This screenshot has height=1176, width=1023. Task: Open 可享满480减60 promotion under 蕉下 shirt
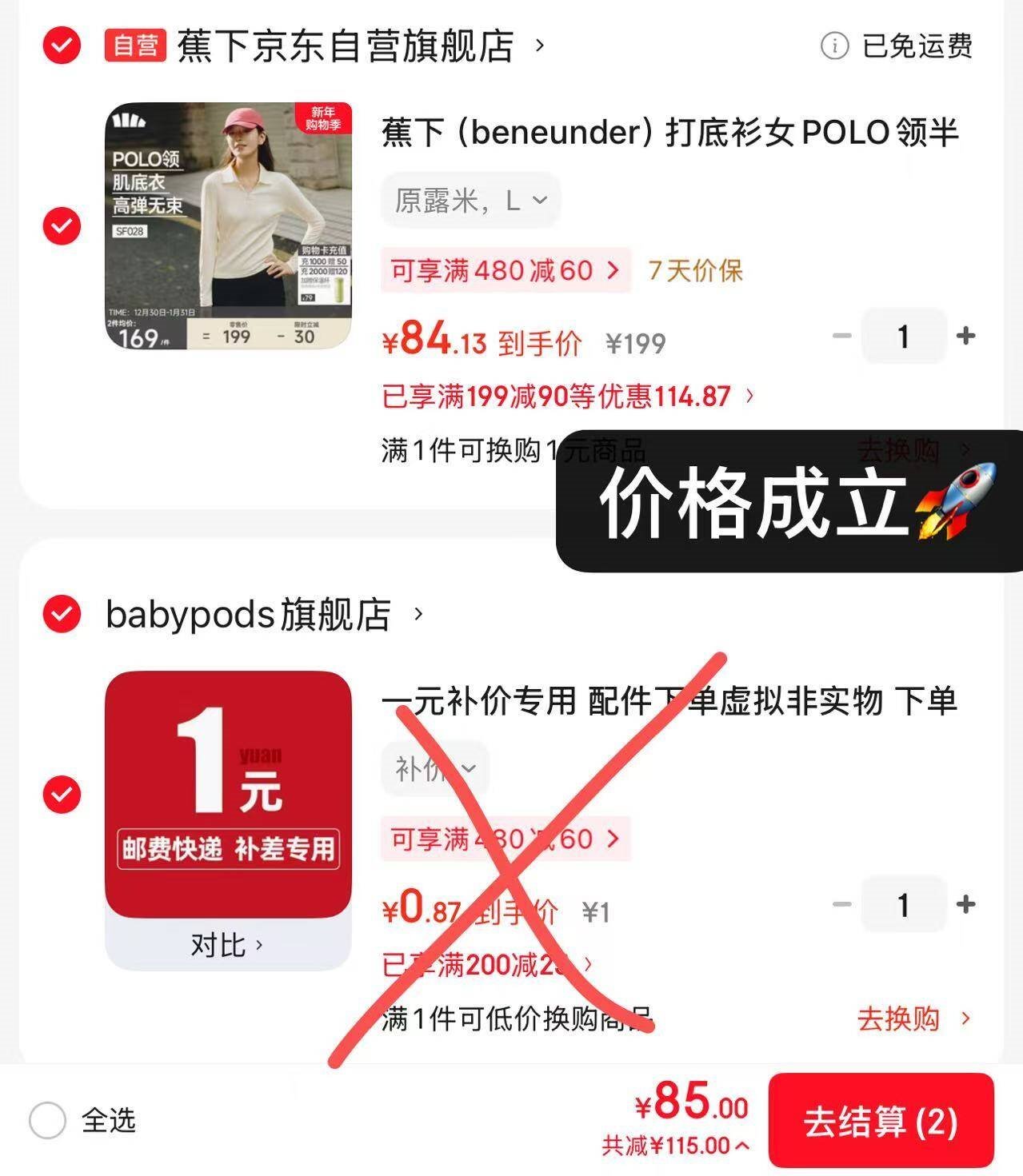[x=506, y=270]
